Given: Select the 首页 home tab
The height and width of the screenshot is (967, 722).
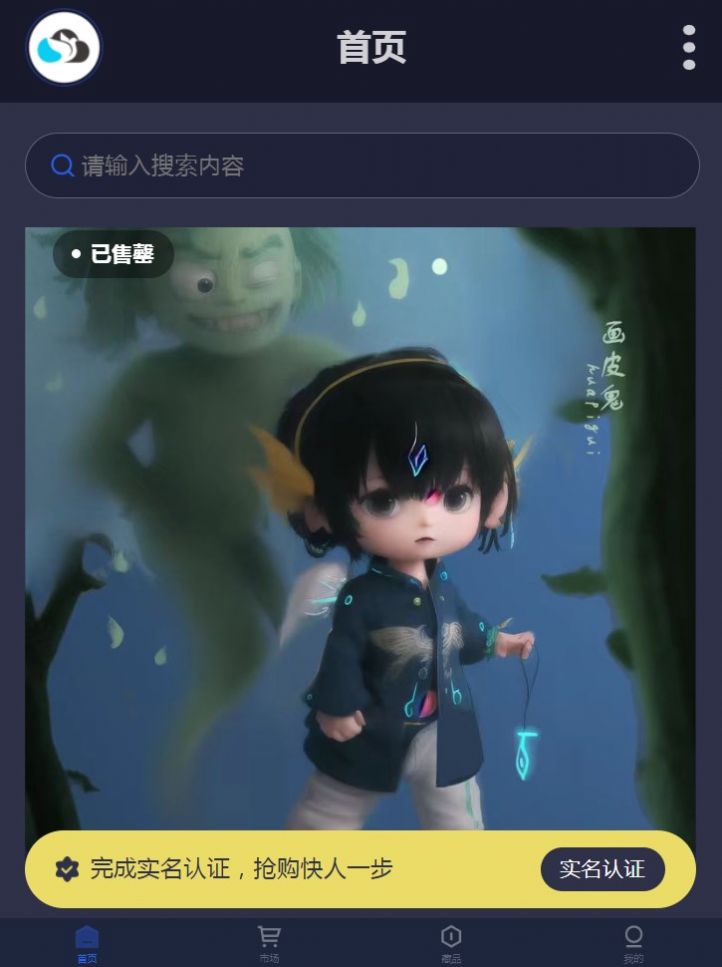Looking at the screenshot, I should click(x=88, y=943).
